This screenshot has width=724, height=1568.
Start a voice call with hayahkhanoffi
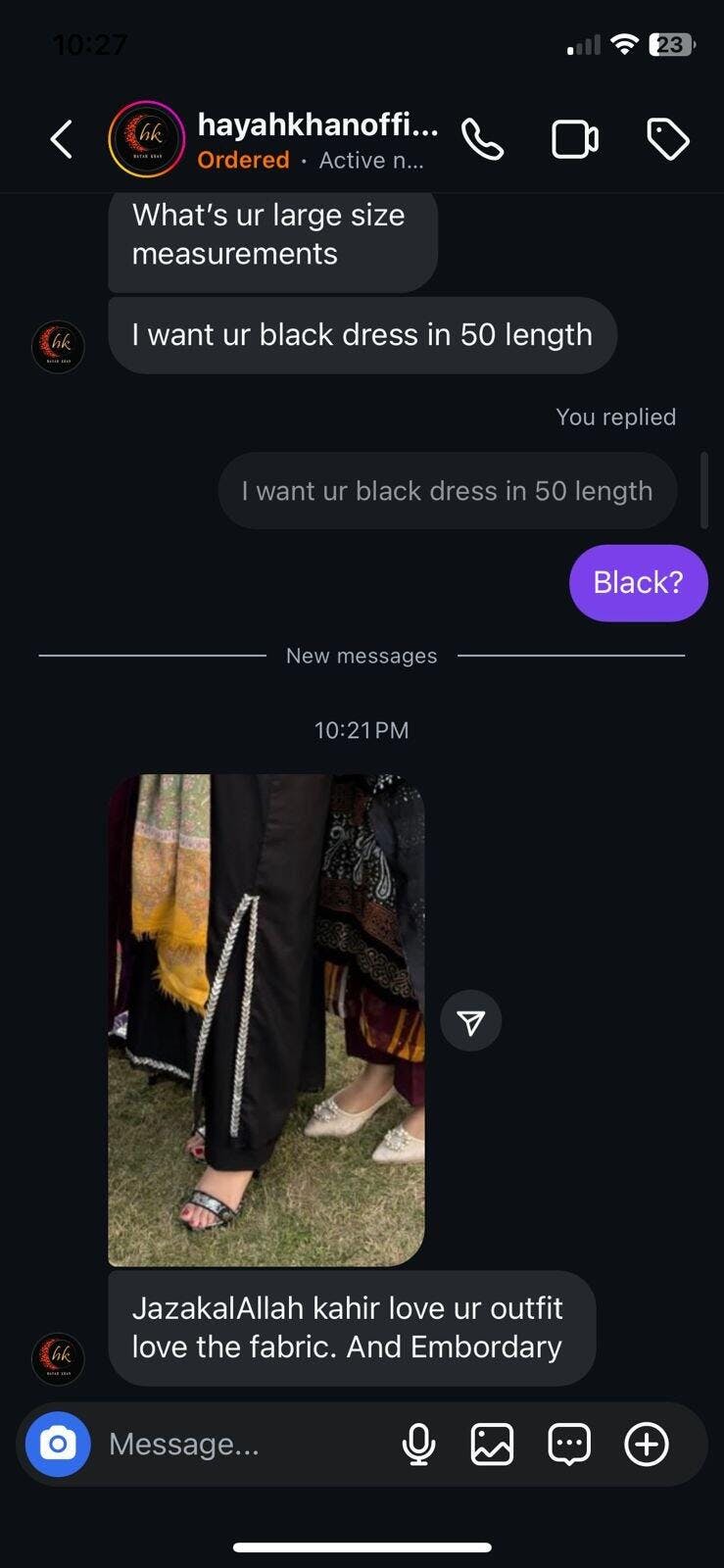482,139
